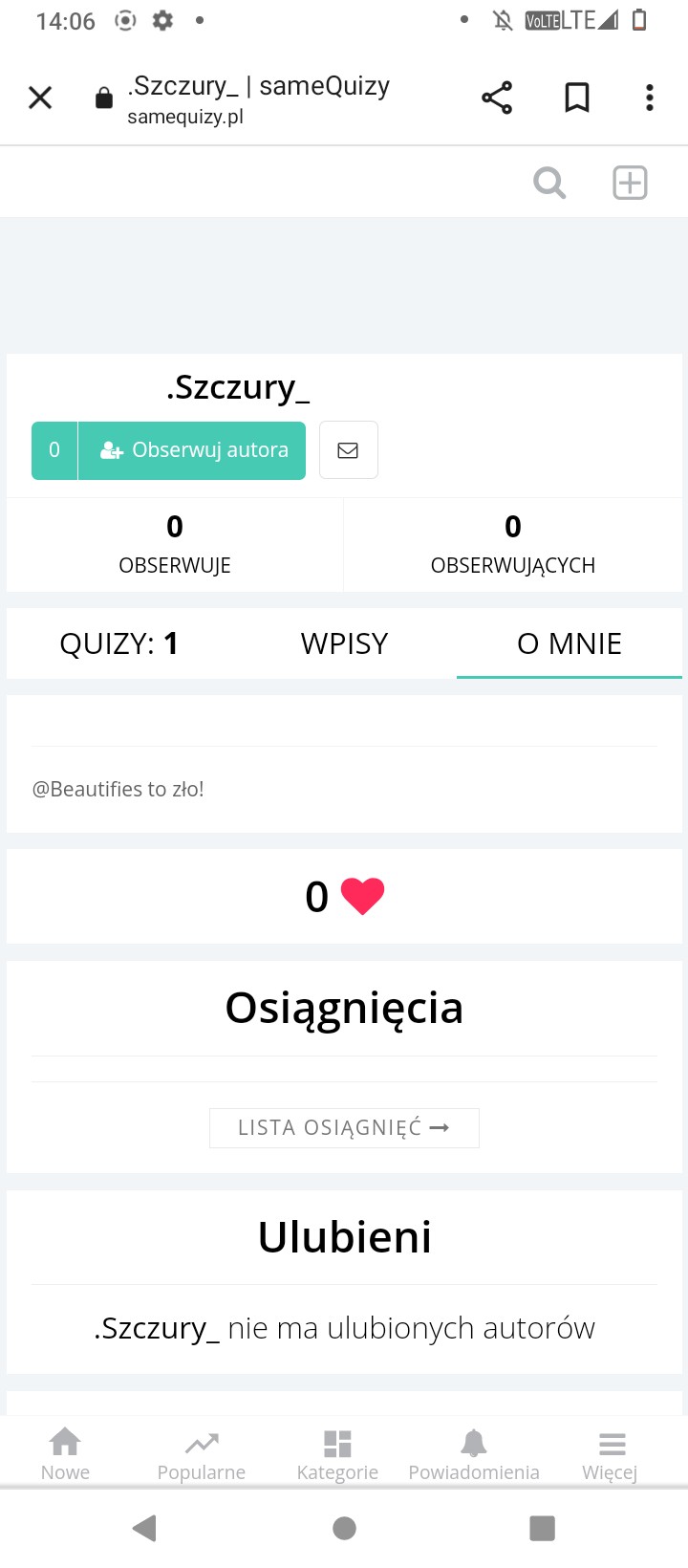This screenshot has height=1568, width=688.
Task: Open the browser overflow menu
Action: pos(650,98)
